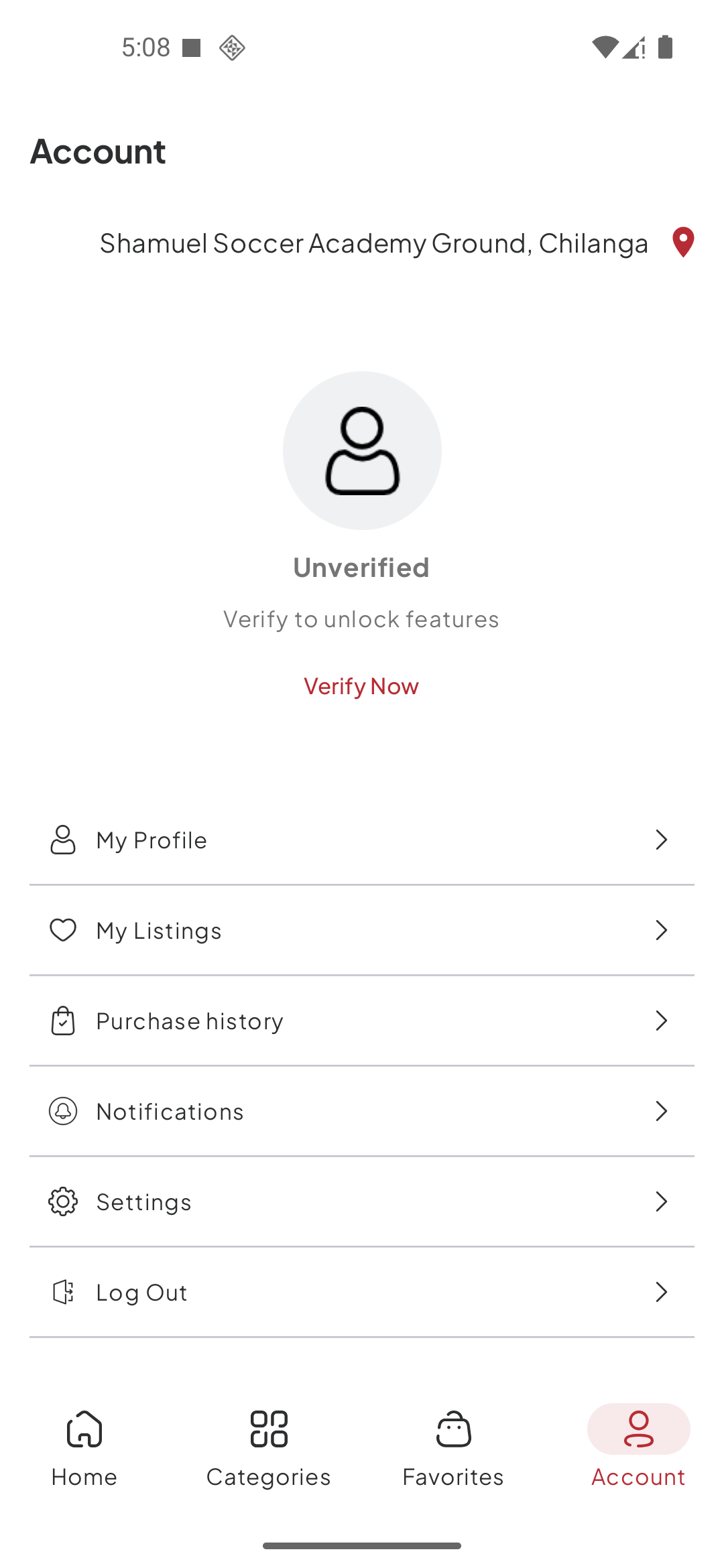Select the gear icon beside Settings
This screenshot has height=1568, width=724.
[x=62, y=1201]
